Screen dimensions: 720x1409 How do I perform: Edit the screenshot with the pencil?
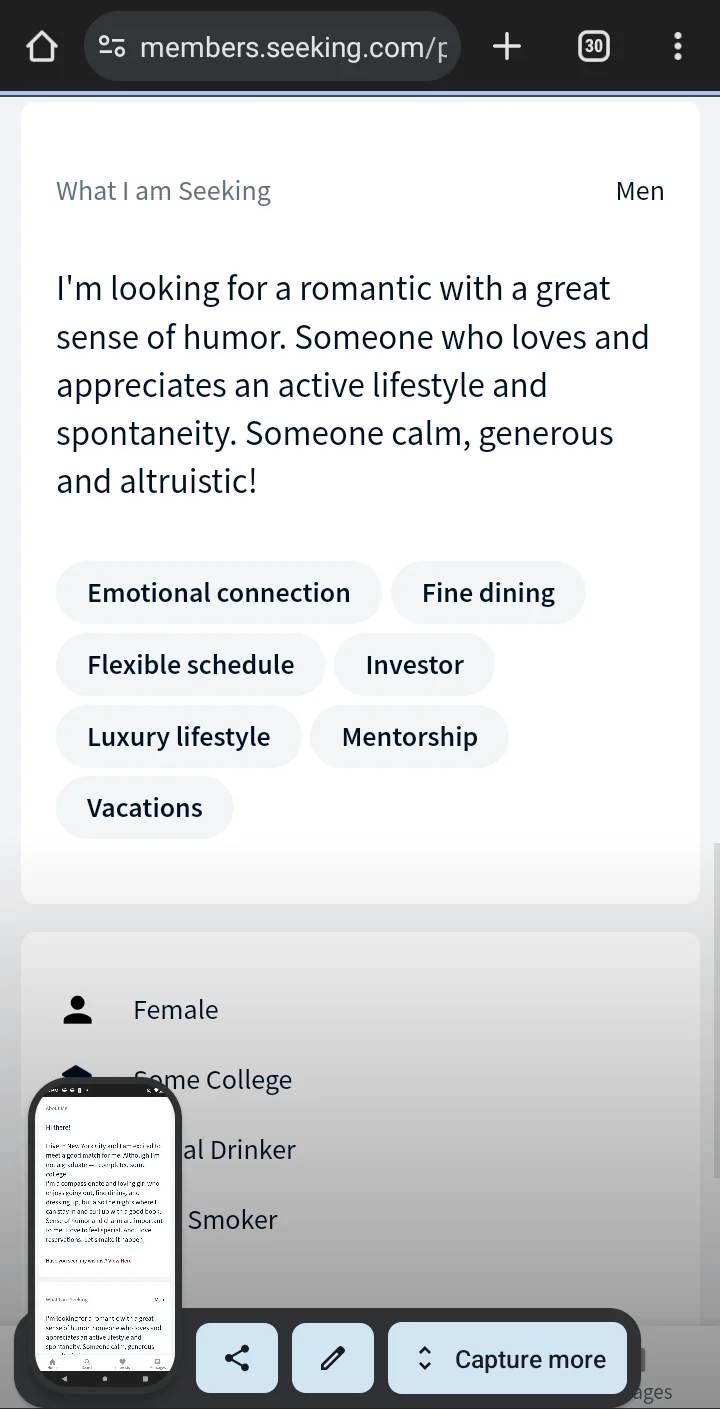pos(333,1358)
